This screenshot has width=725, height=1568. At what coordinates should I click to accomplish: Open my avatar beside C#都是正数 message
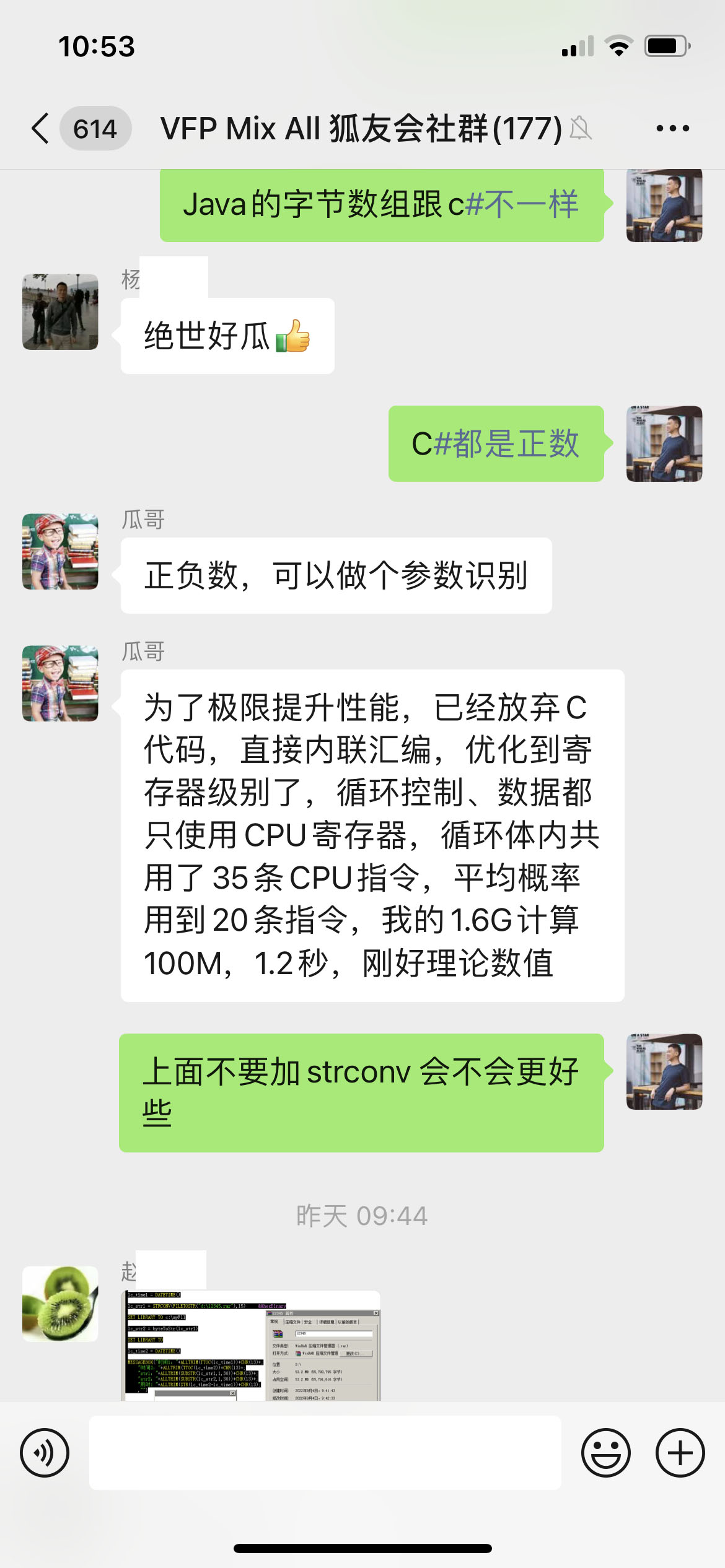664,443
